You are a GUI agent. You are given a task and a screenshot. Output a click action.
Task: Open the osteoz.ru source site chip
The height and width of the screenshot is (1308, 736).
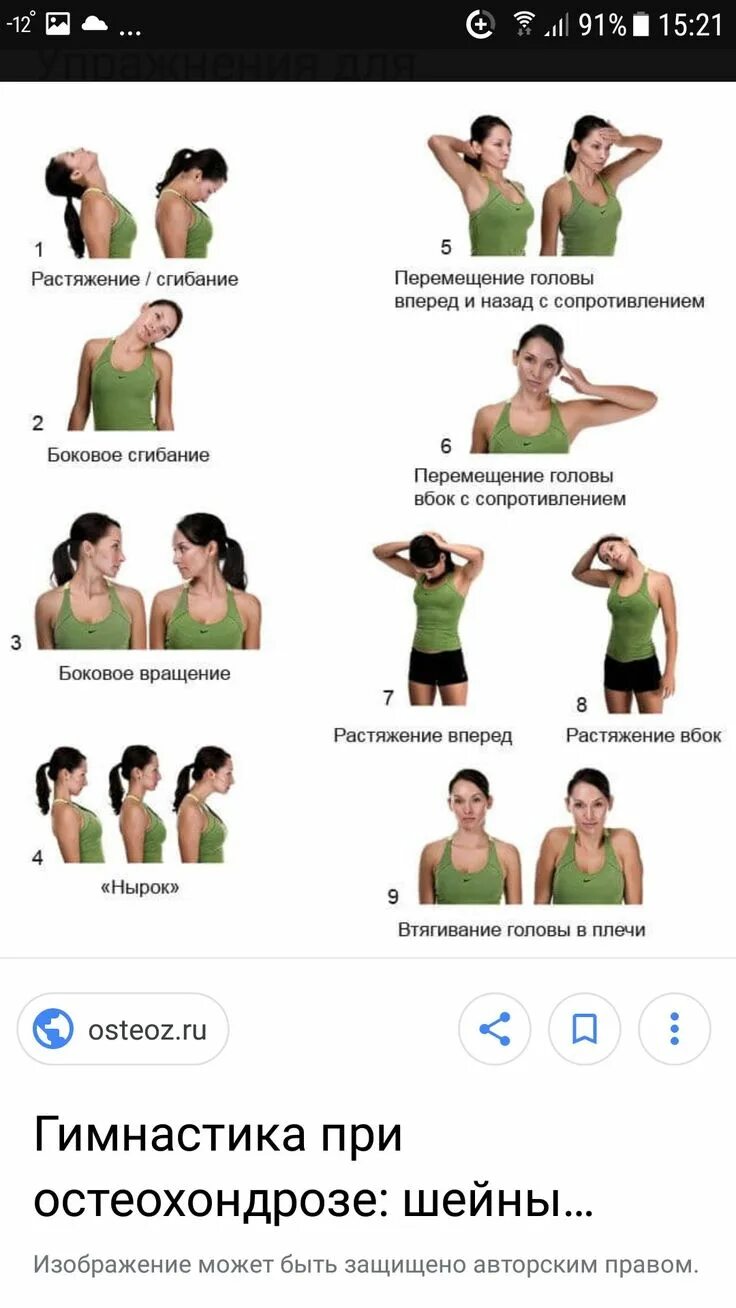122,1029
